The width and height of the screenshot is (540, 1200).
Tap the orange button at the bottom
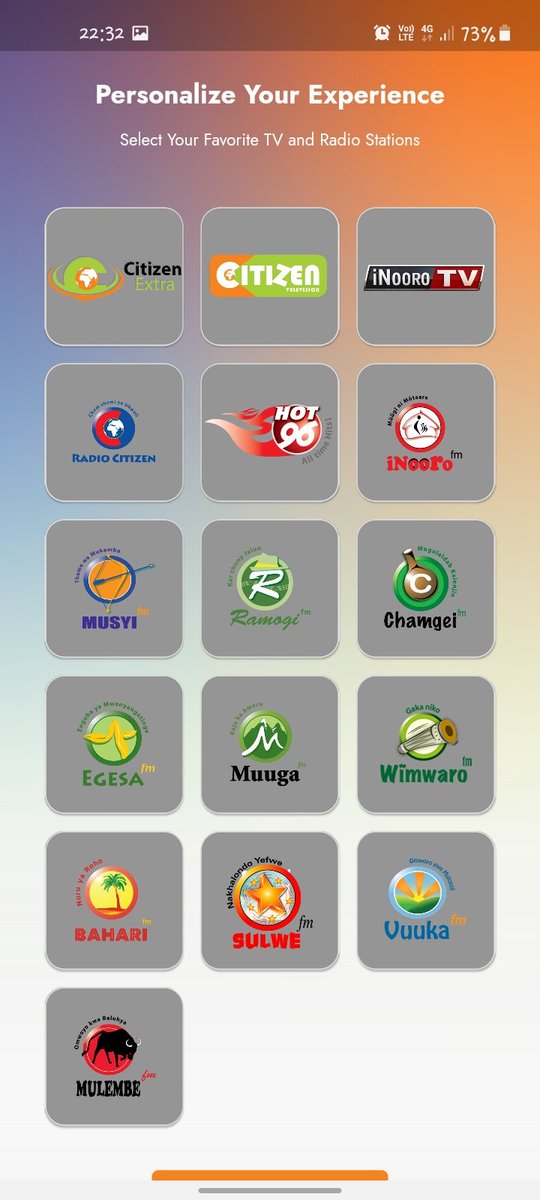pos(270,1175)
